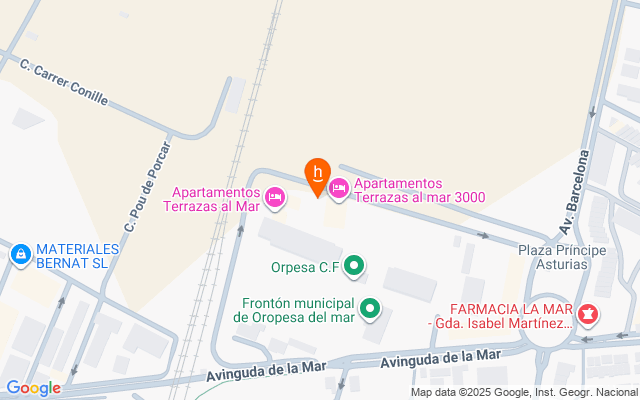Open the Farmacia La Mar pin
The height and width of the screenshot is (400, 640).
(x=589, y=316)
